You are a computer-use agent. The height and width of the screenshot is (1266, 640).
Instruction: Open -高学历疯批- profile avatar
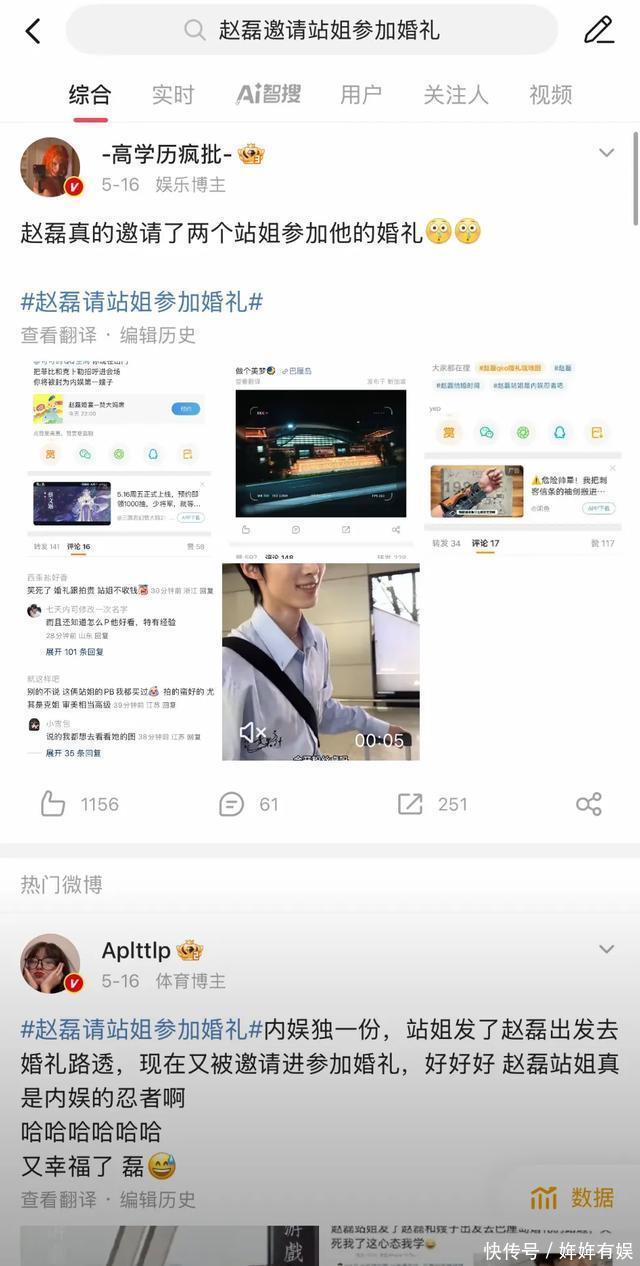click(x=50, y=167)
